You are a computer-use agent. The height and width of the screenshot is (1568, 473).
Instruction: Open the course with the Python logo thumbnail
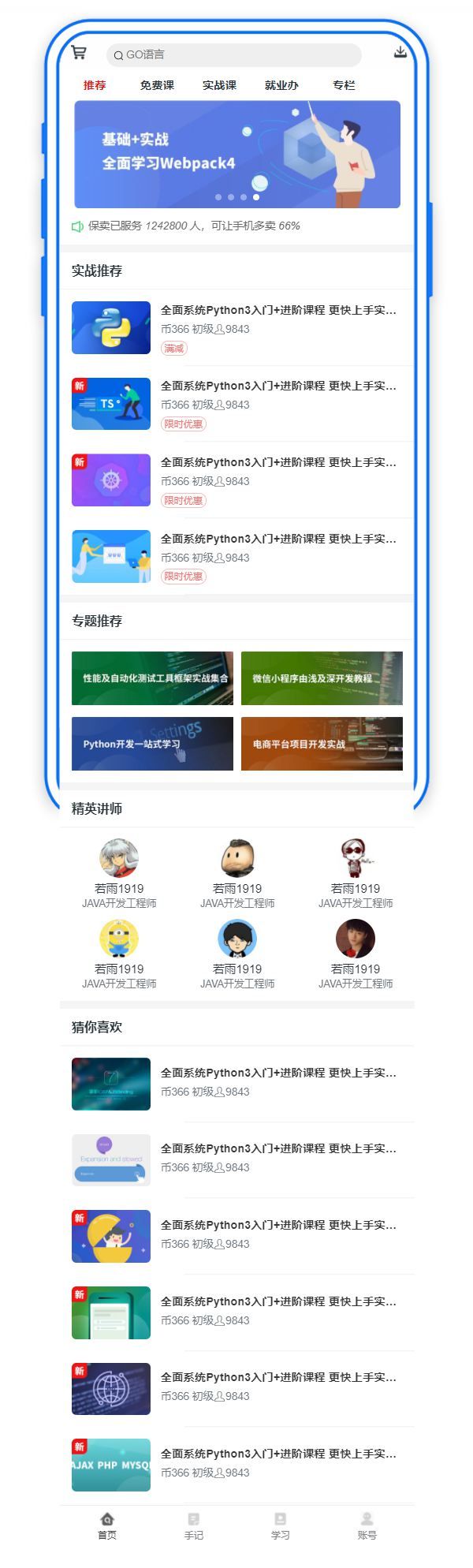pos(111,327)
